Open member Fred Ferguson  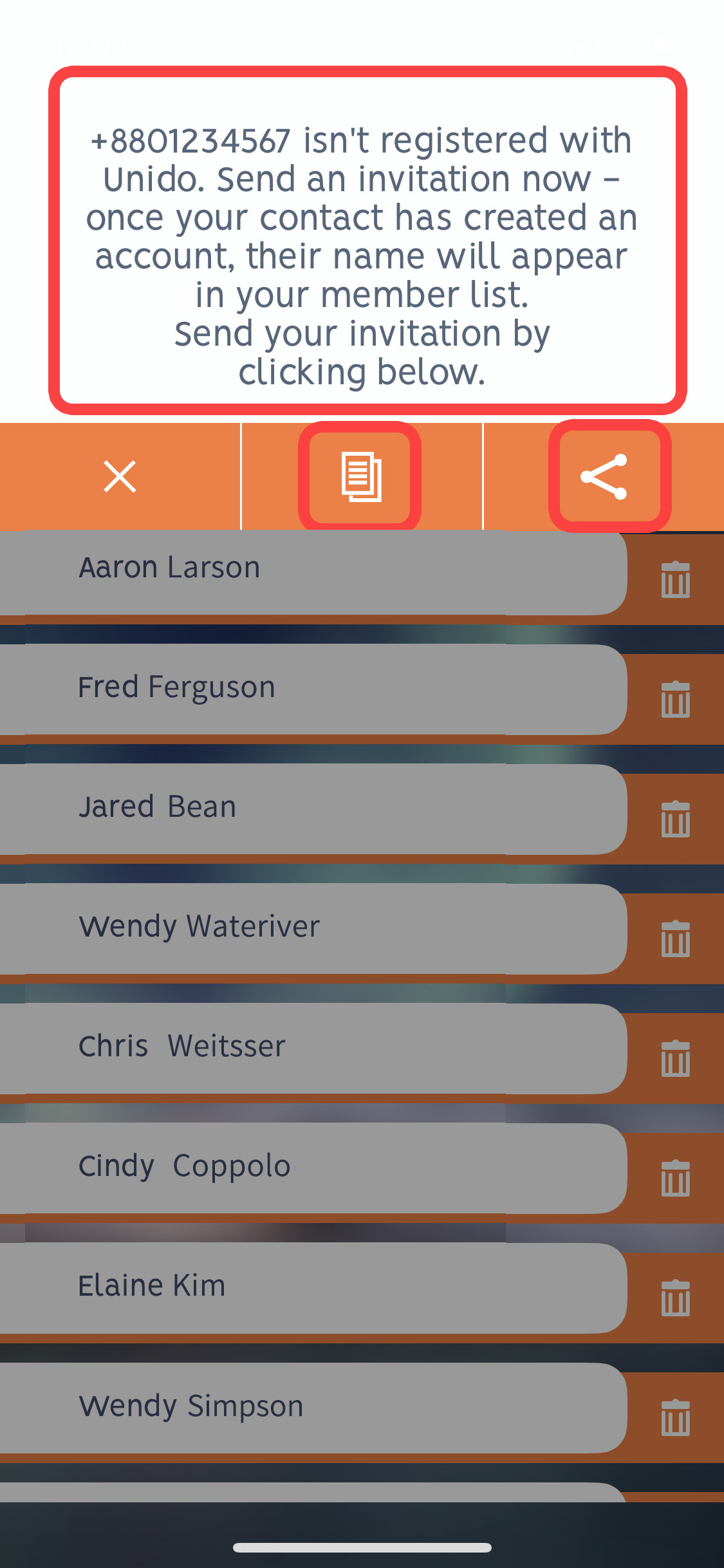pyautogui.click(x=313, y=689)
